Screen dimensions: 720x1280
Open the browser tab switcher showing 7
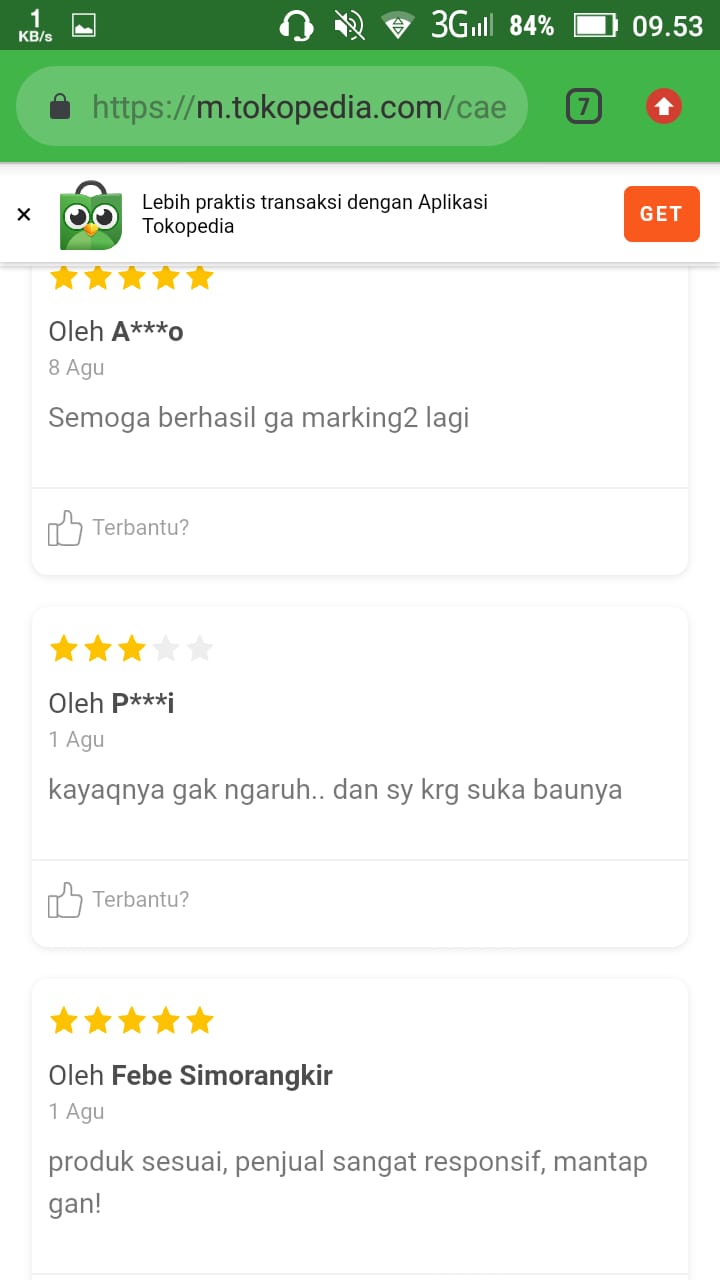pyautogui.click(x=584, y=106)
